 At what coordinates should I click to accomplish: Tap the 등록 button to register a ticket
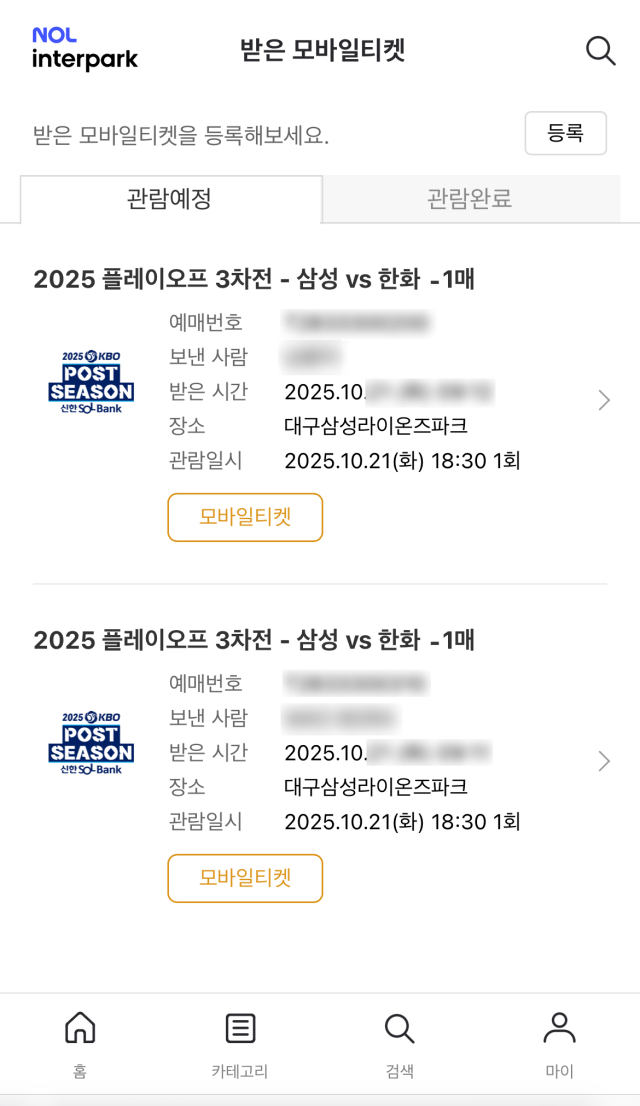565,133
